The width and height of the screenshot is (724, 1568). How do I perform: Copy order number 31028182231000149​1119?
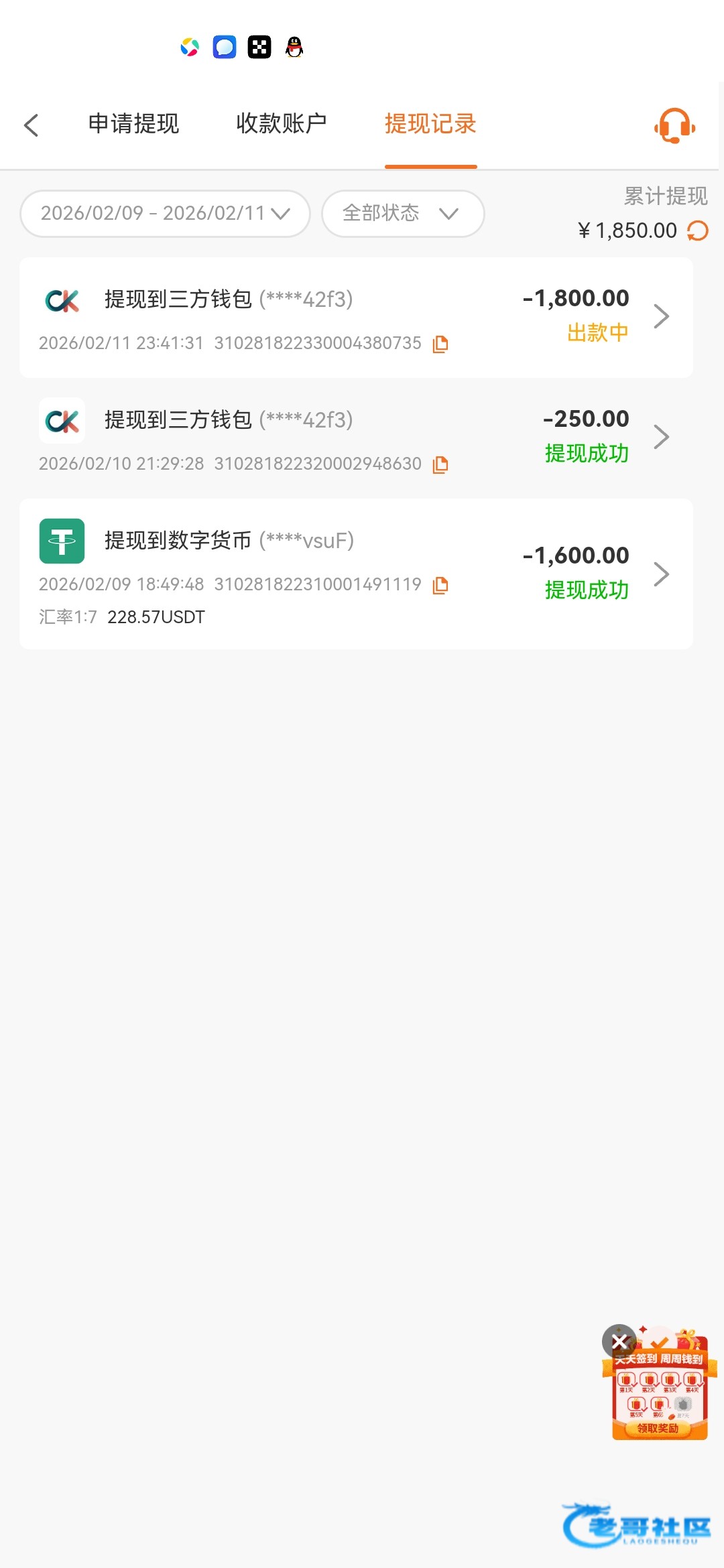pyautogui.click(x=440, y=585)
